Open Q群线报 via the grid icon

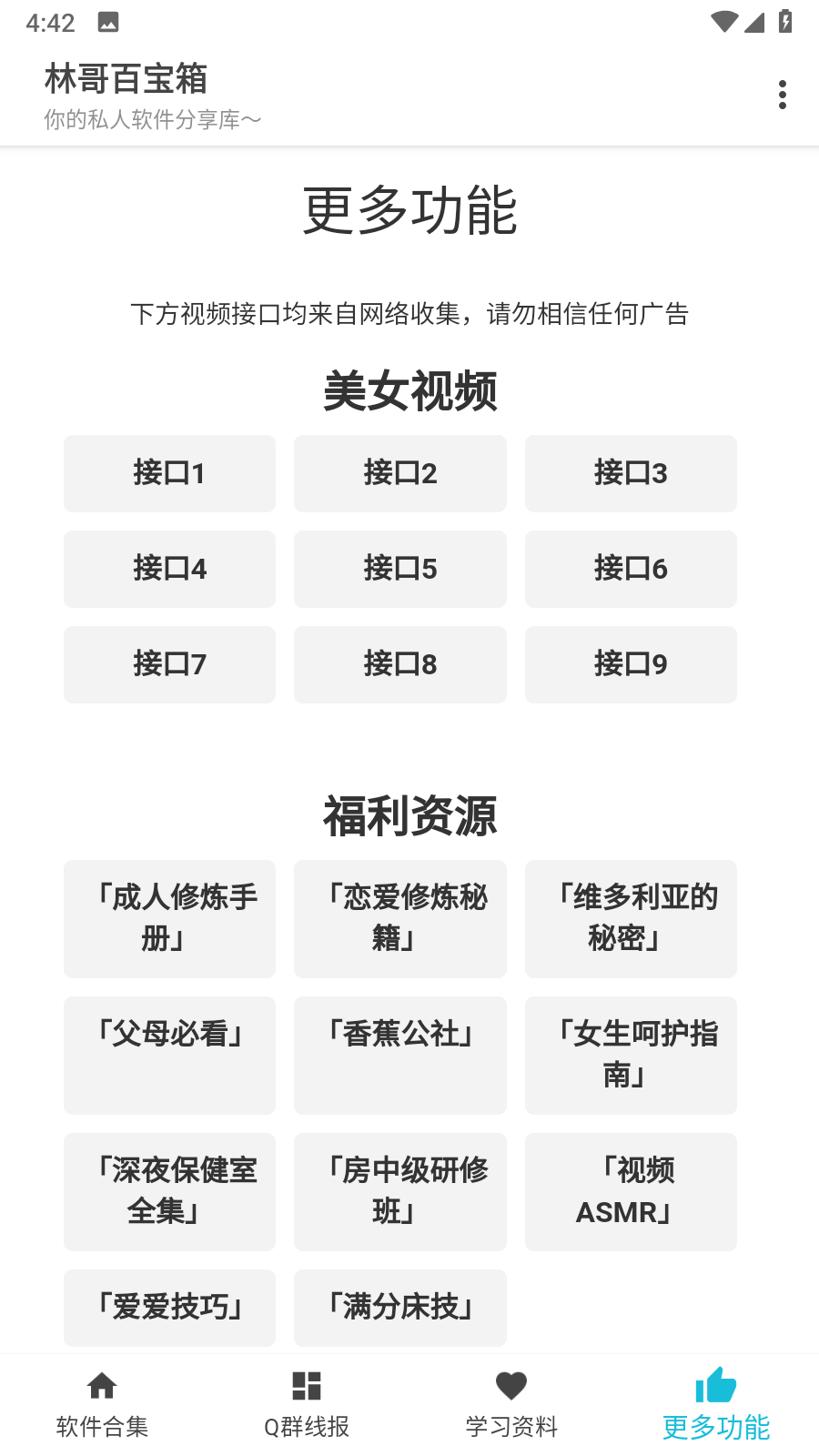click(x=307, y=1385)
